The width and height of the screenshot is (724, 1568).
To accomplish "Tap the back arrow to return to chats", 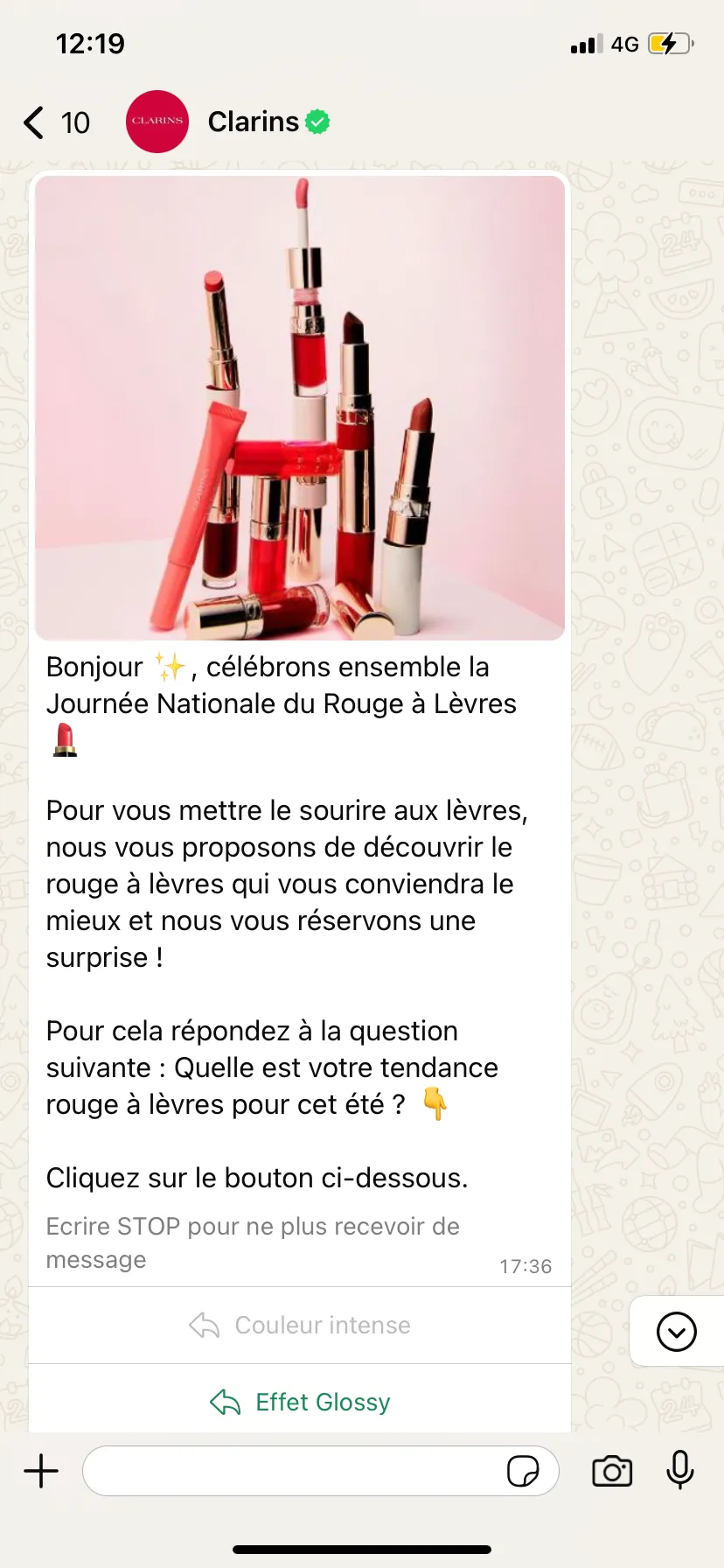I will [31, 122].
